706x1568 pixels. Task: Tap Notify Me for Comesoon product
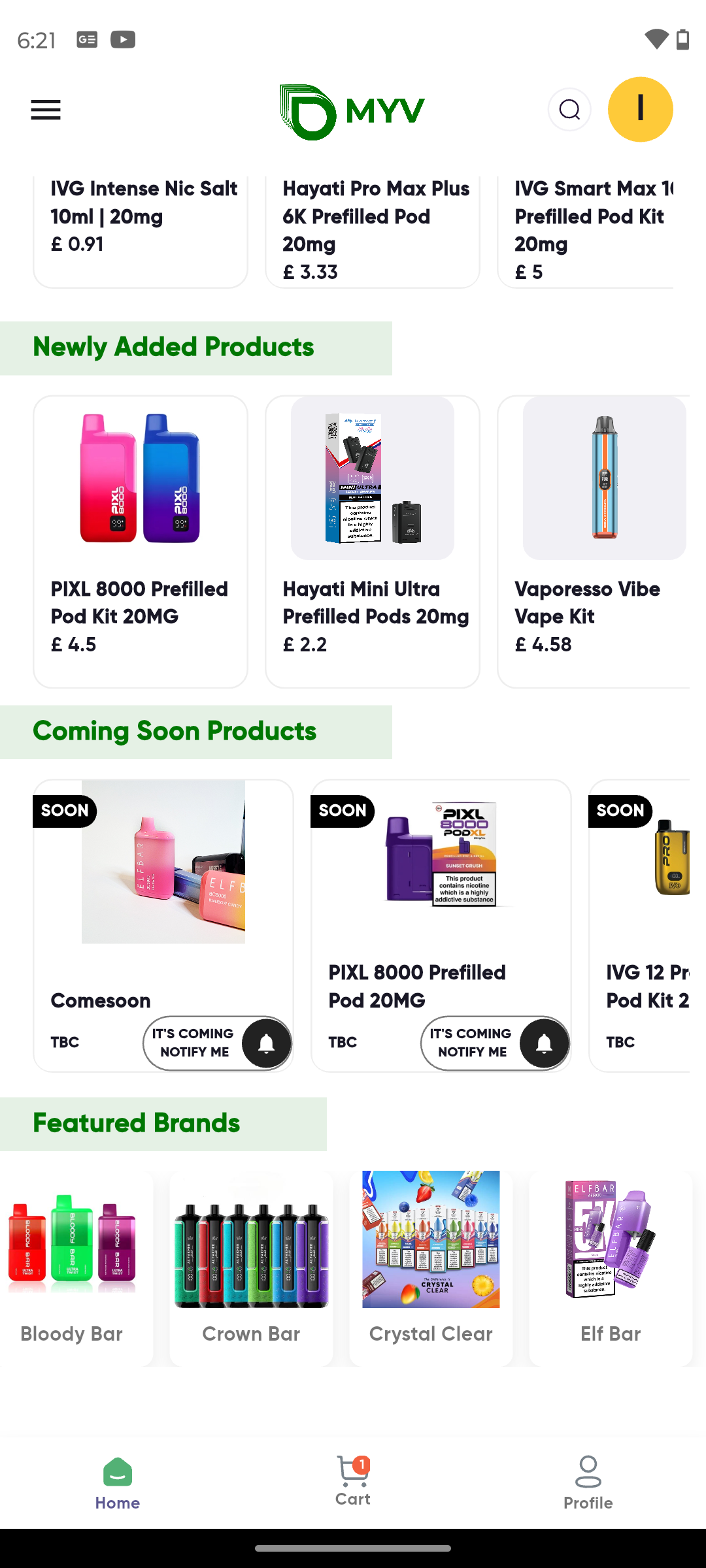point(217,1043)
